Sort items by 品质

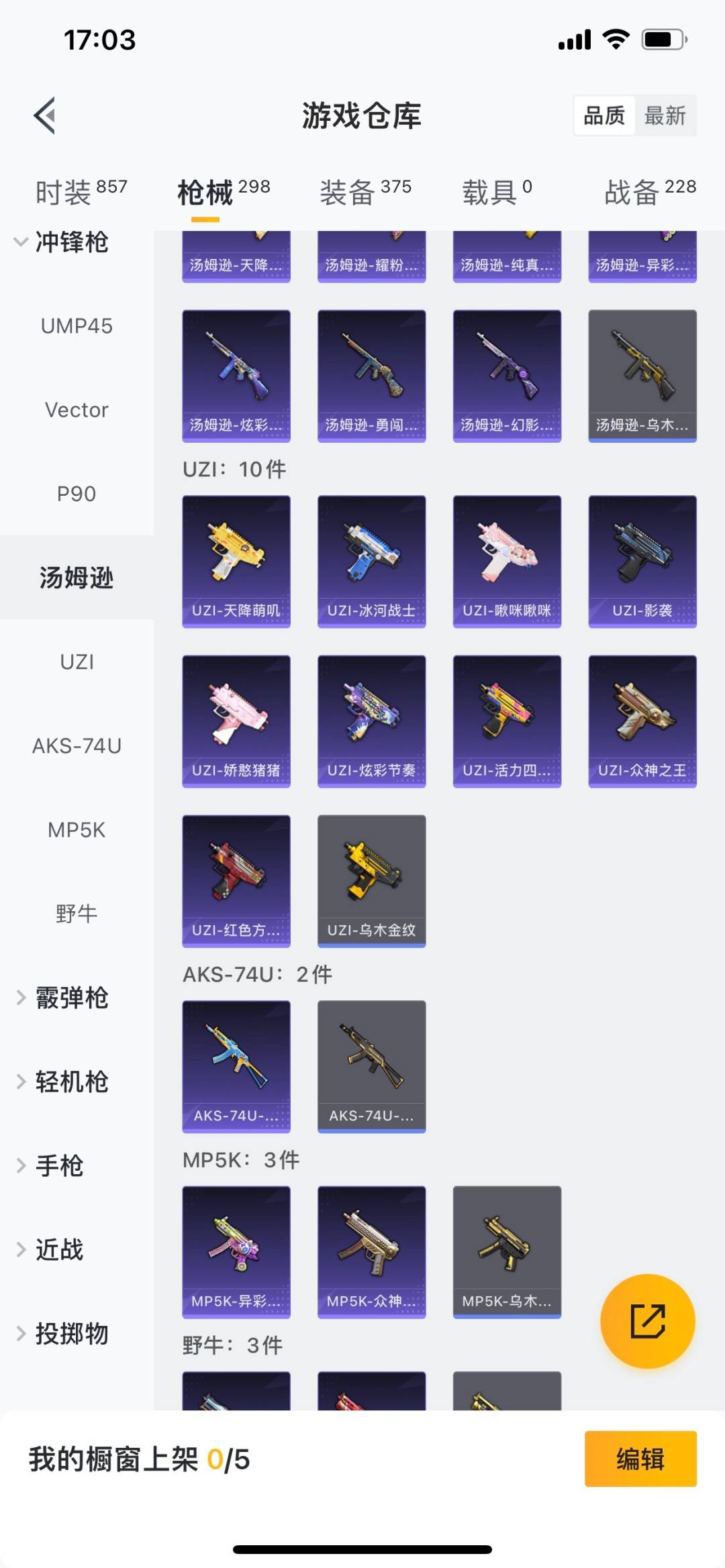click(x=604, y=116)
